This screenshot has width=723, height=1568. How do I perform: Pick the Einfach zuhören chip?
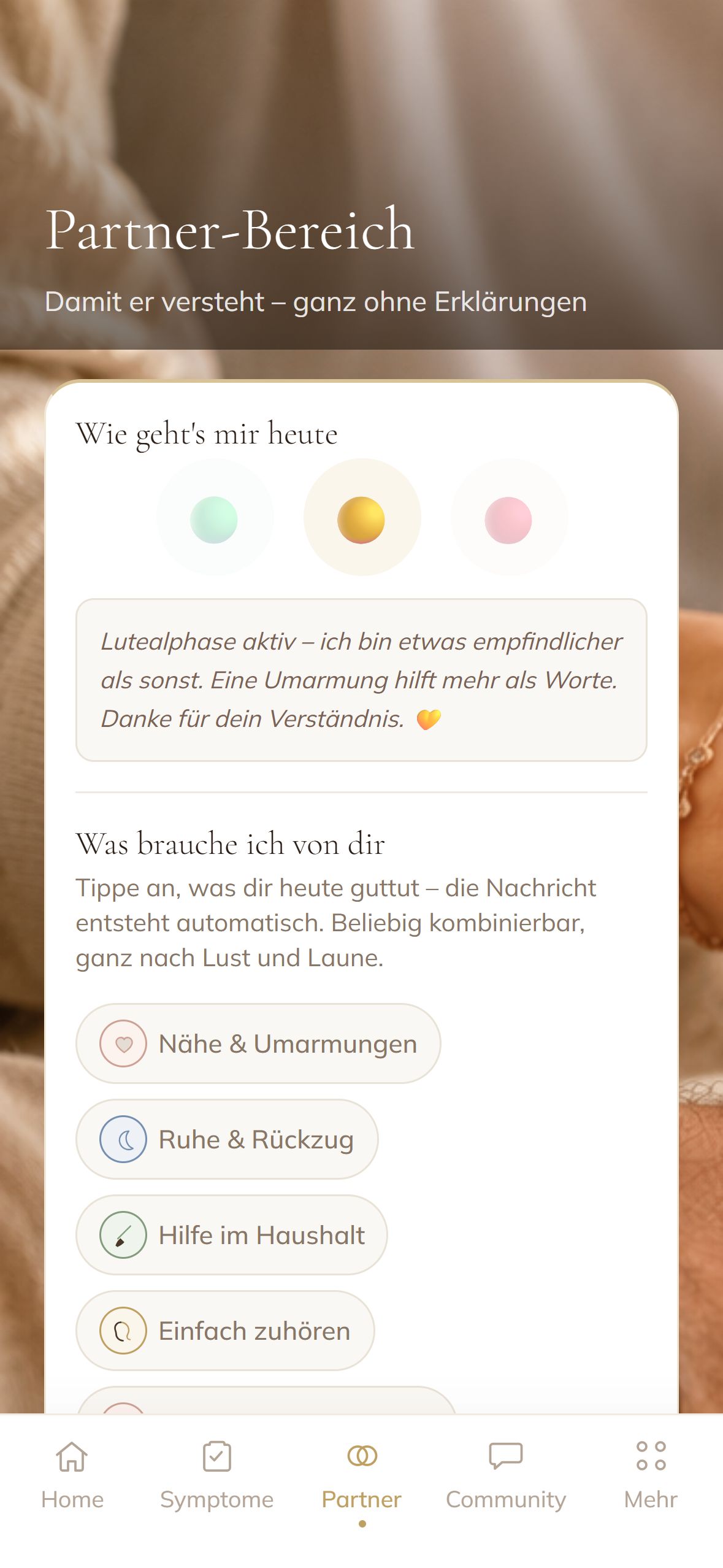tap(225, 1331)
